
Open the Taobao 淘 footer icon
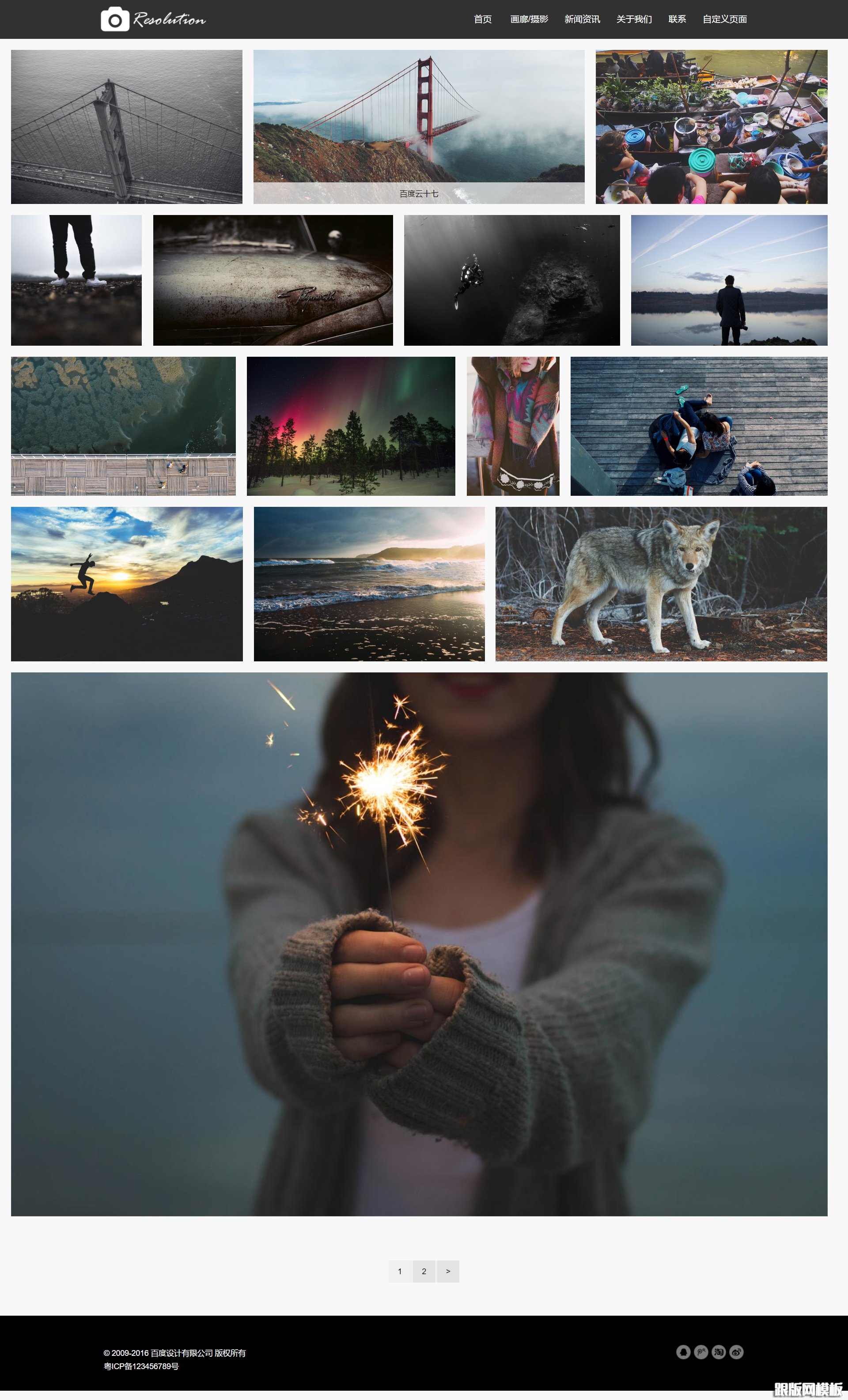[x=719, y=1352]
